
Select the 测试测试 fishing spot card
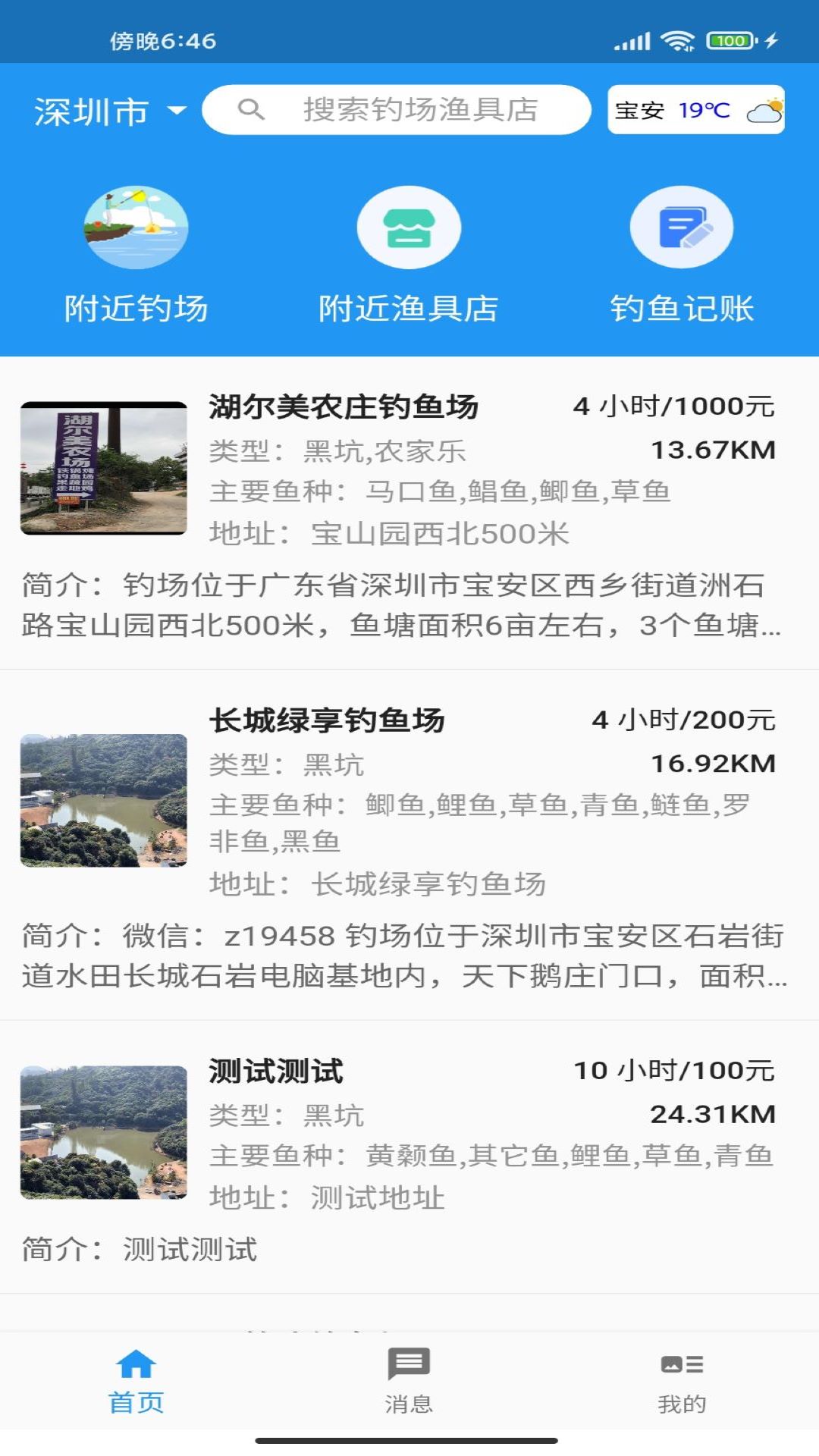tap(409, 1157)
